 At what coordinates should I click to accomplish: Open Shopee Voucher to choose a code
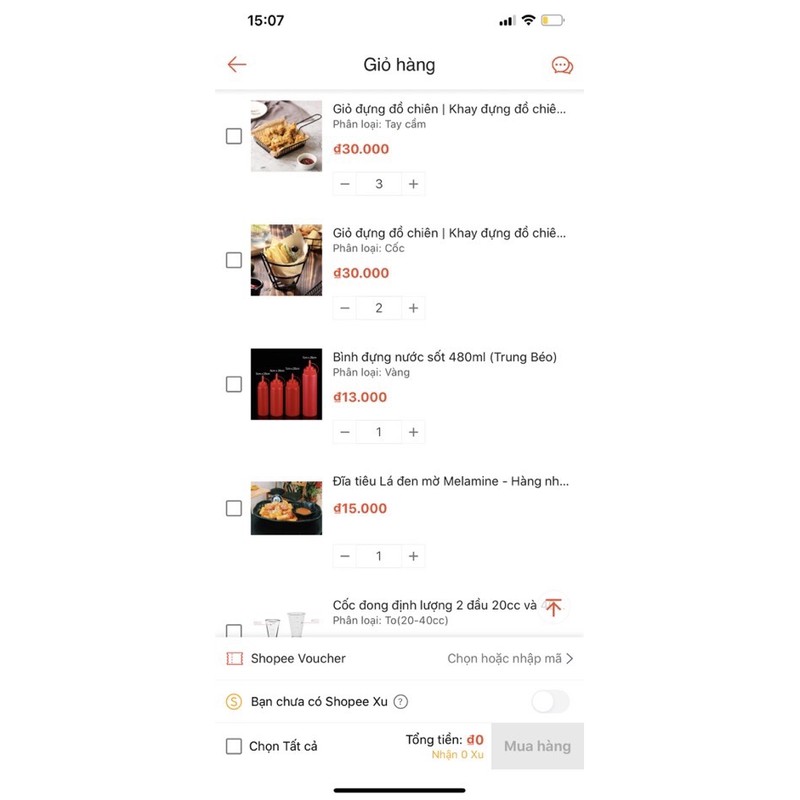pyautogui.click(x=510, y=659)
